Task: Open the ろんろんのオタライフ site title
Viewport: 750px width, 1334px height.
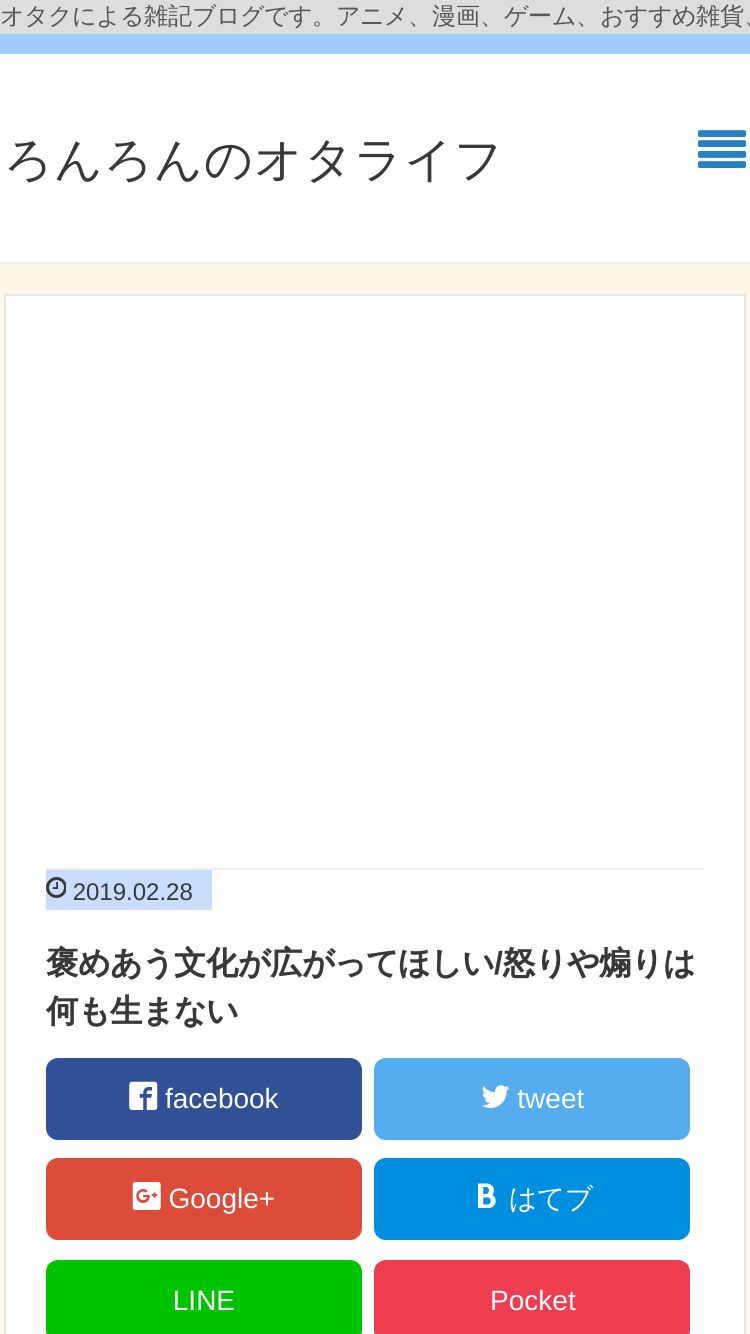Action: pyautogui.click(x=252, y=160)
